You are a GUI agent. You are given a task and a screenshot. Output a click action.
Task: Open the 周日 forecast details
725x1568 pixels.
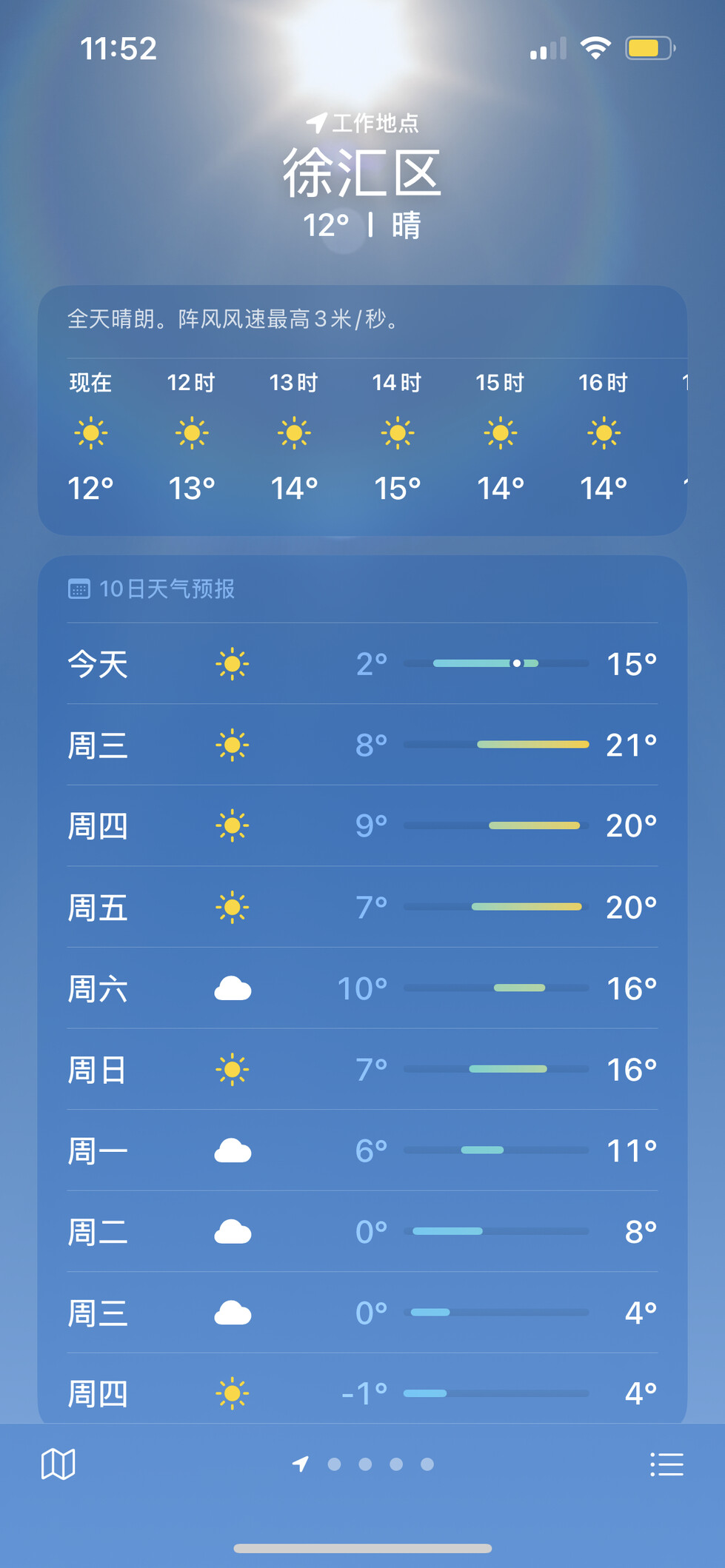362,1069
